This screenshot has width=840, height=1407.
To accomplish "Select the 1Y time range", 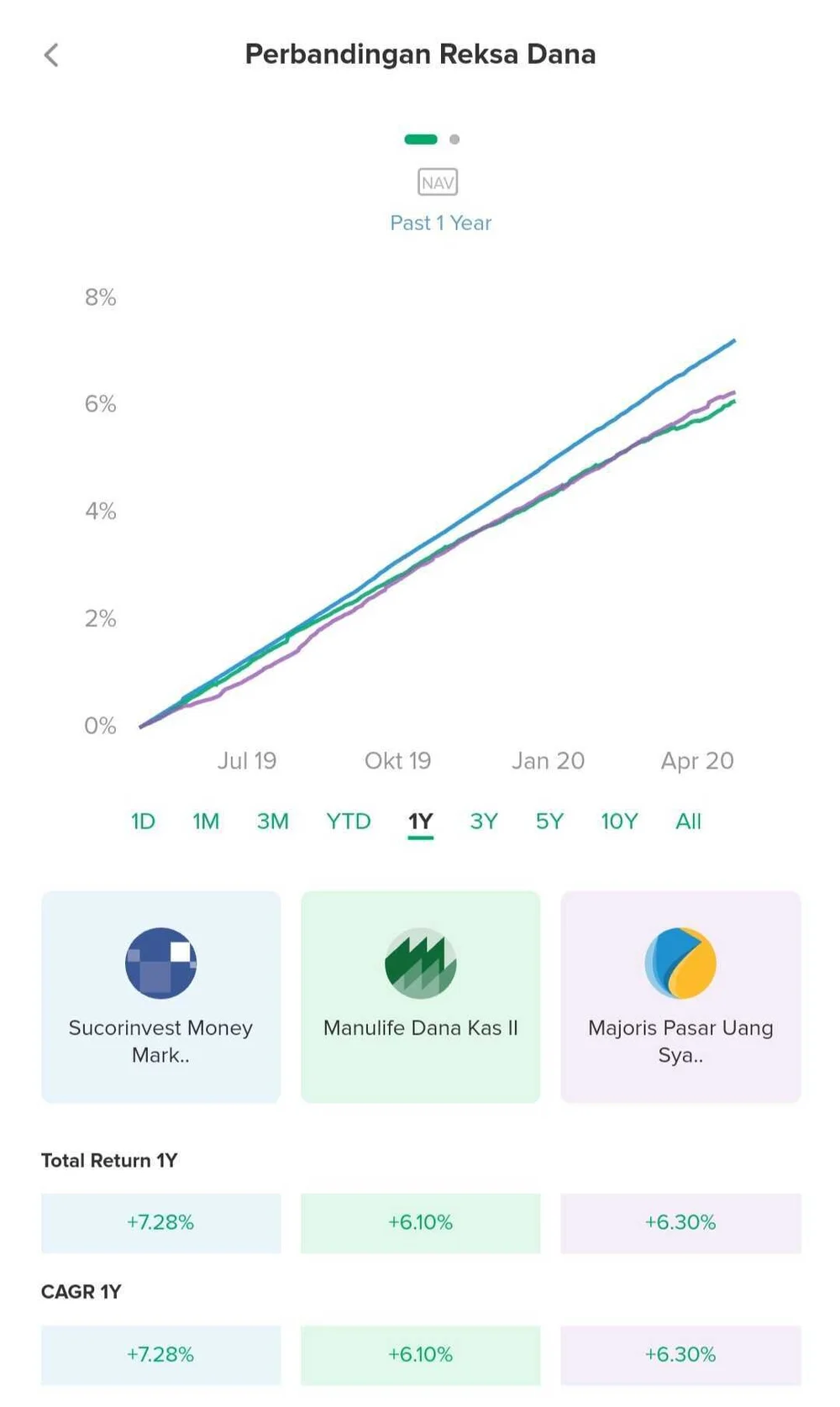I will click(421, 821).
